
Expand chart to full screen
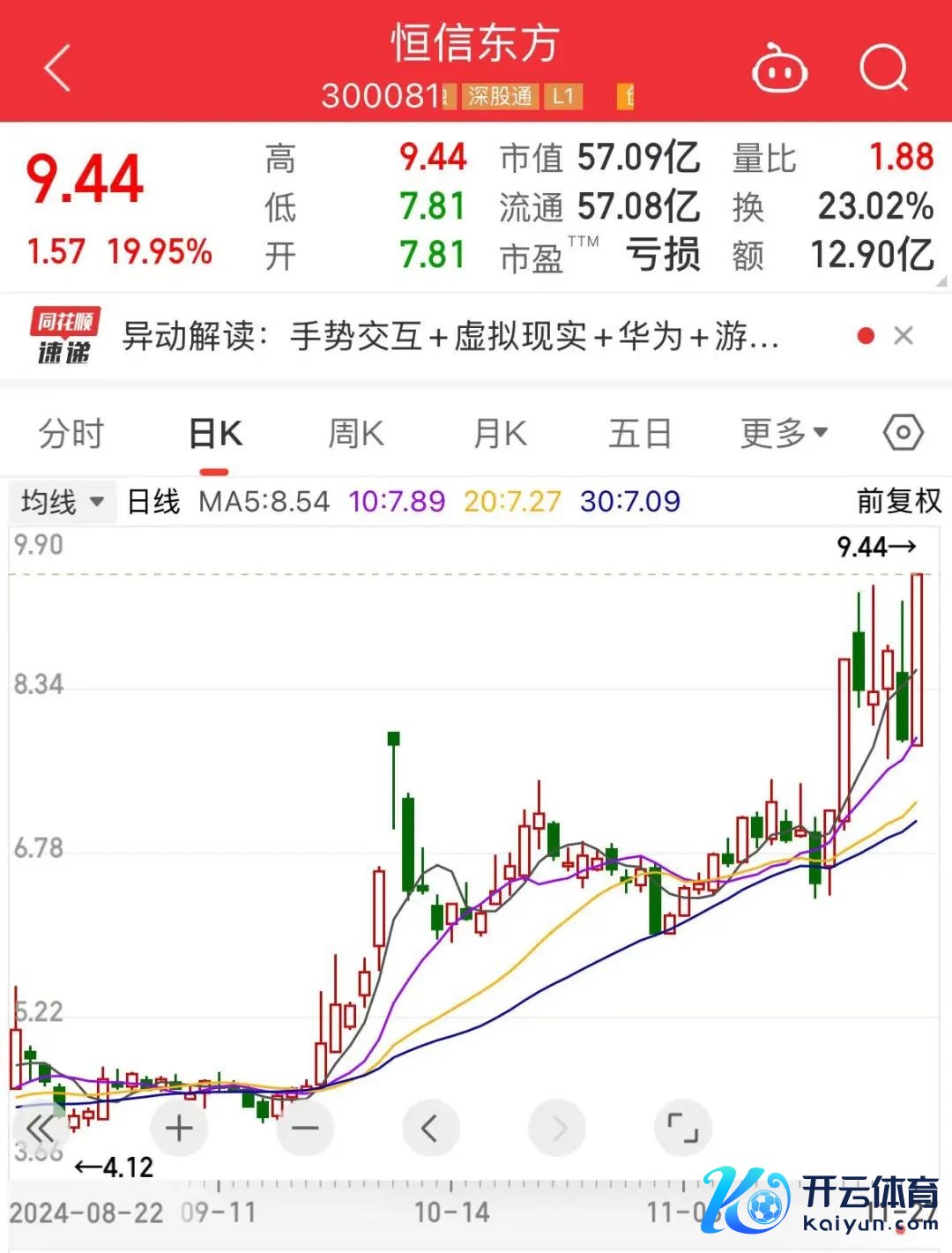(x=682, y=1128)
